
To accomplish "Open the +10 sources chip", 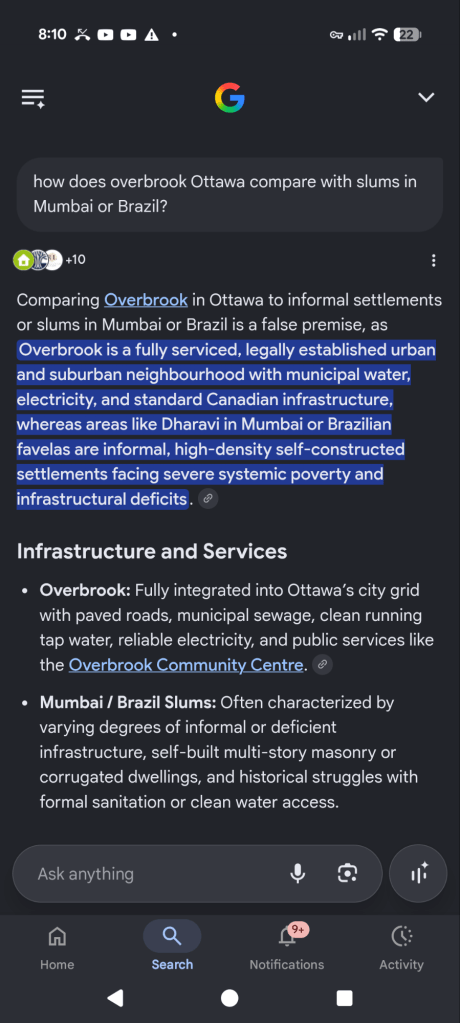I will click(49, 260).
